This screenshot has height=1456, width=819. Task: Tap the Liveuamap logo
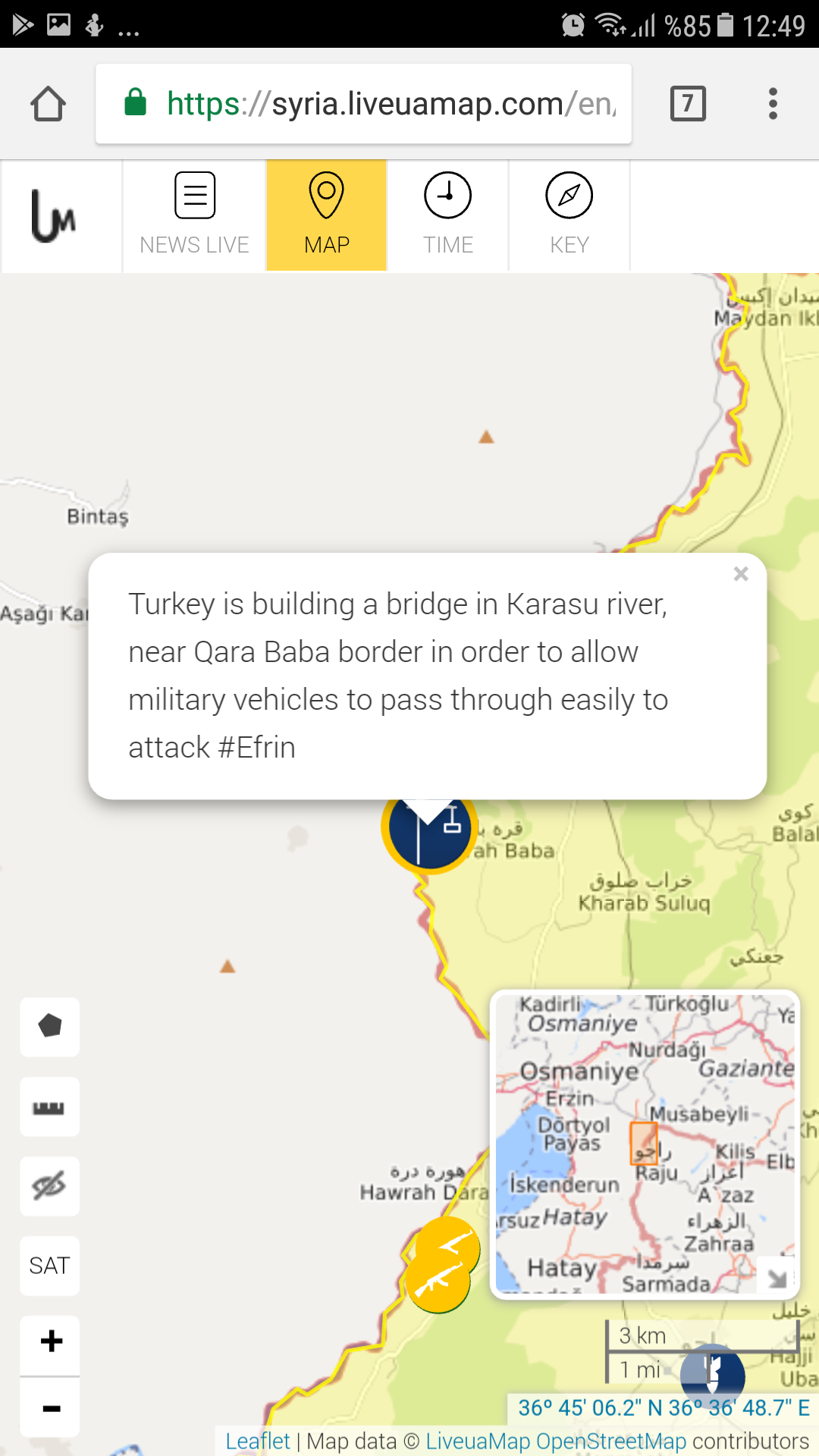click(55, 217)
